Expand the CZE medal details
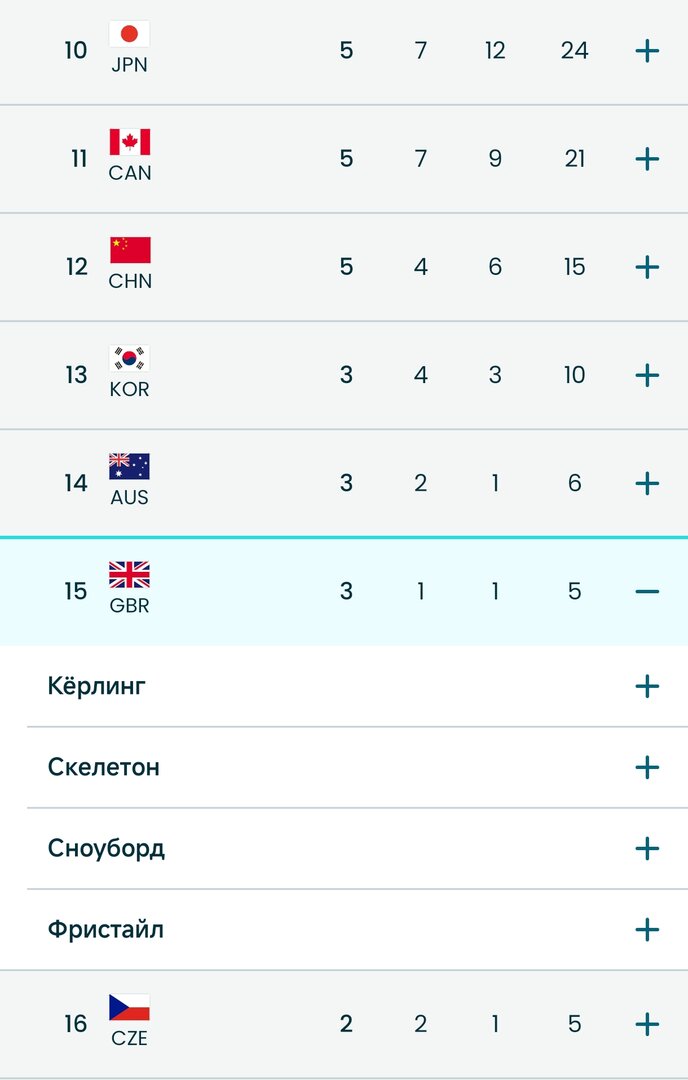Image resolution: width=688 pixels, height=1080 pixels. click(x=647, y=1024)
